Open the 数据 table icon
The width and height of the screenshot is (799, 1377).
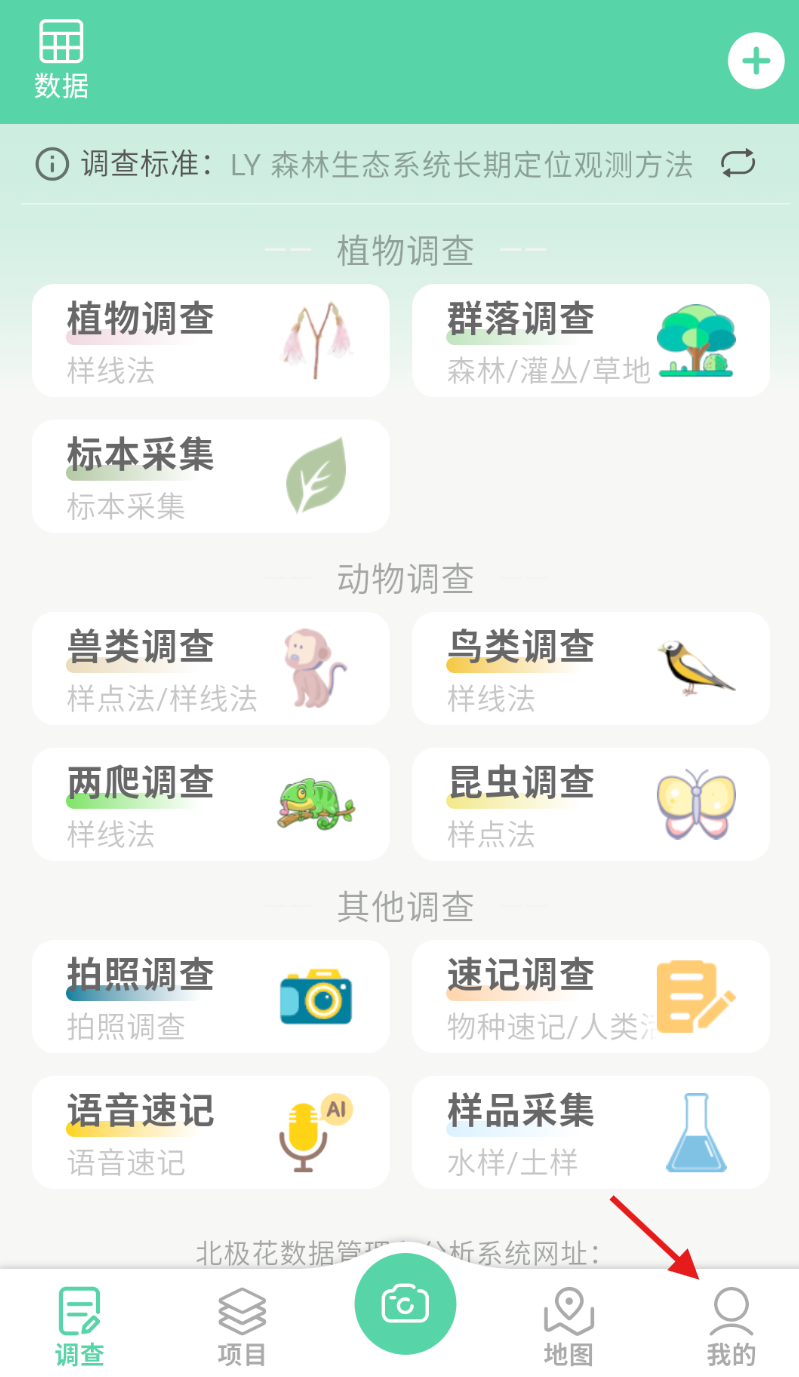tap(61, 58)
